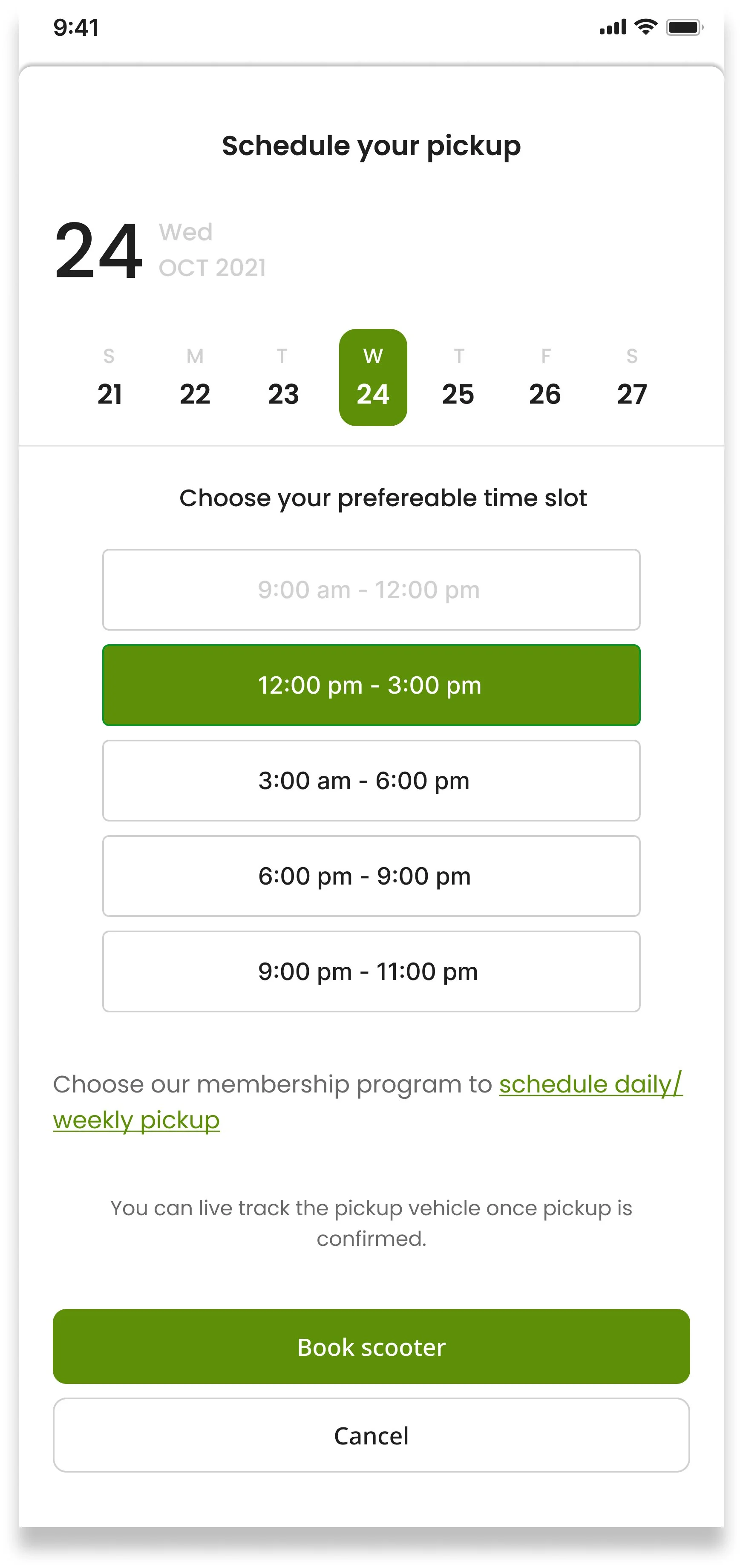Screen dimensions: 743x1568
Task: Choose the 9:00 am - 12:00 pm slot
Action: coord(371,590)
